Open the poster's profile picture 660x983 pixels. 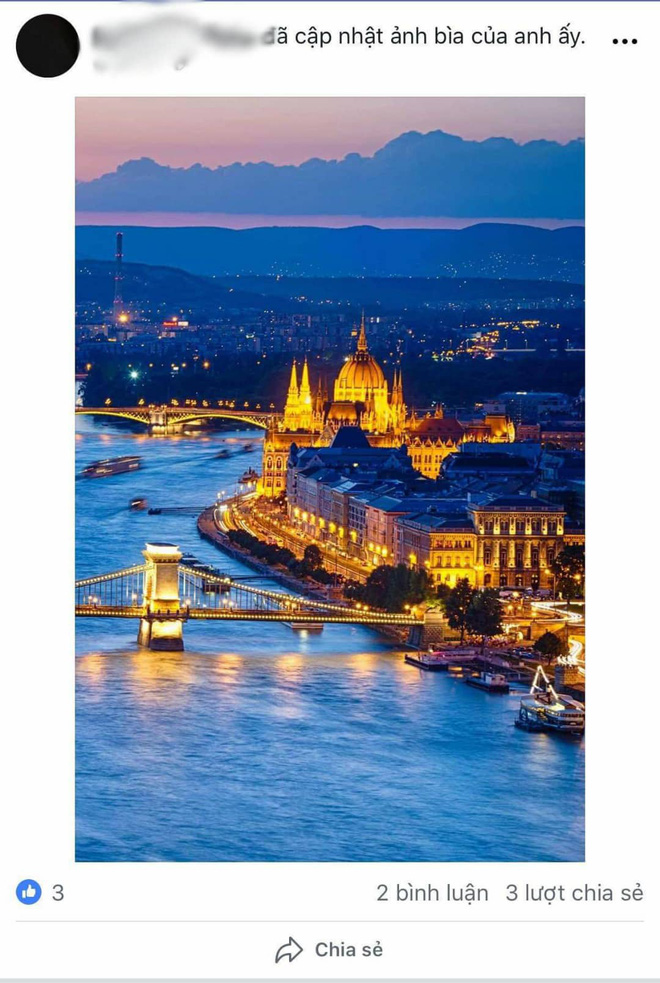click(x=47, y=46)
